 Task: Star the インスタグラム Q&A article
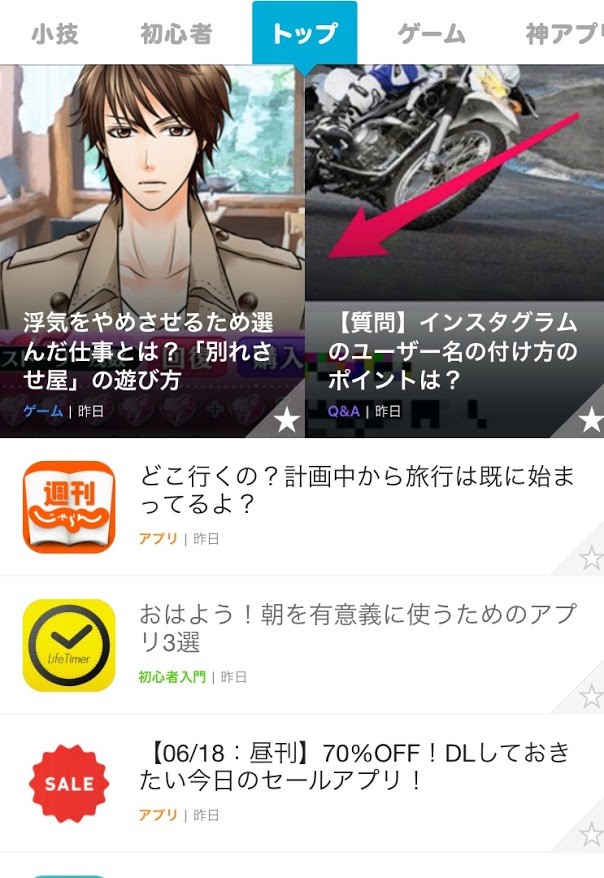(590, 420)
